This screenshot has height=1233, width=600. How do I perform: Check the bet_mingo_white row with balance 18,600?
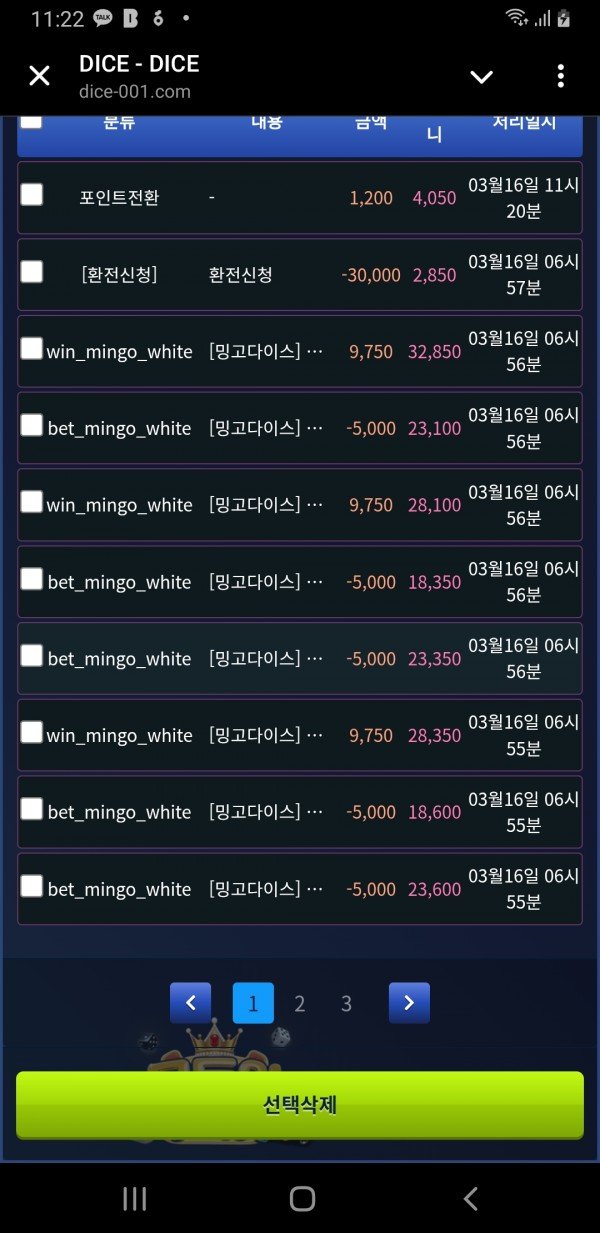[32, 809]
